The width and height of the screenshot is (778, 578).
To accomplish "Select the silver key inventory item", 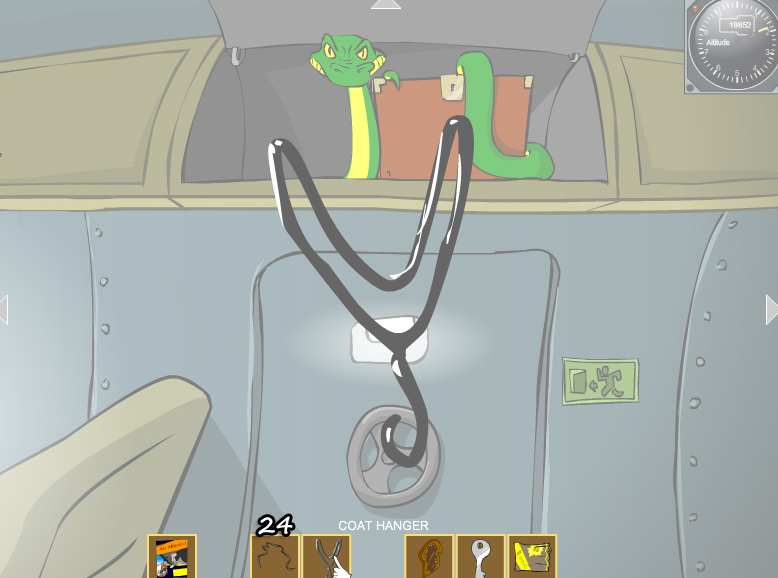I will [480, 556].
